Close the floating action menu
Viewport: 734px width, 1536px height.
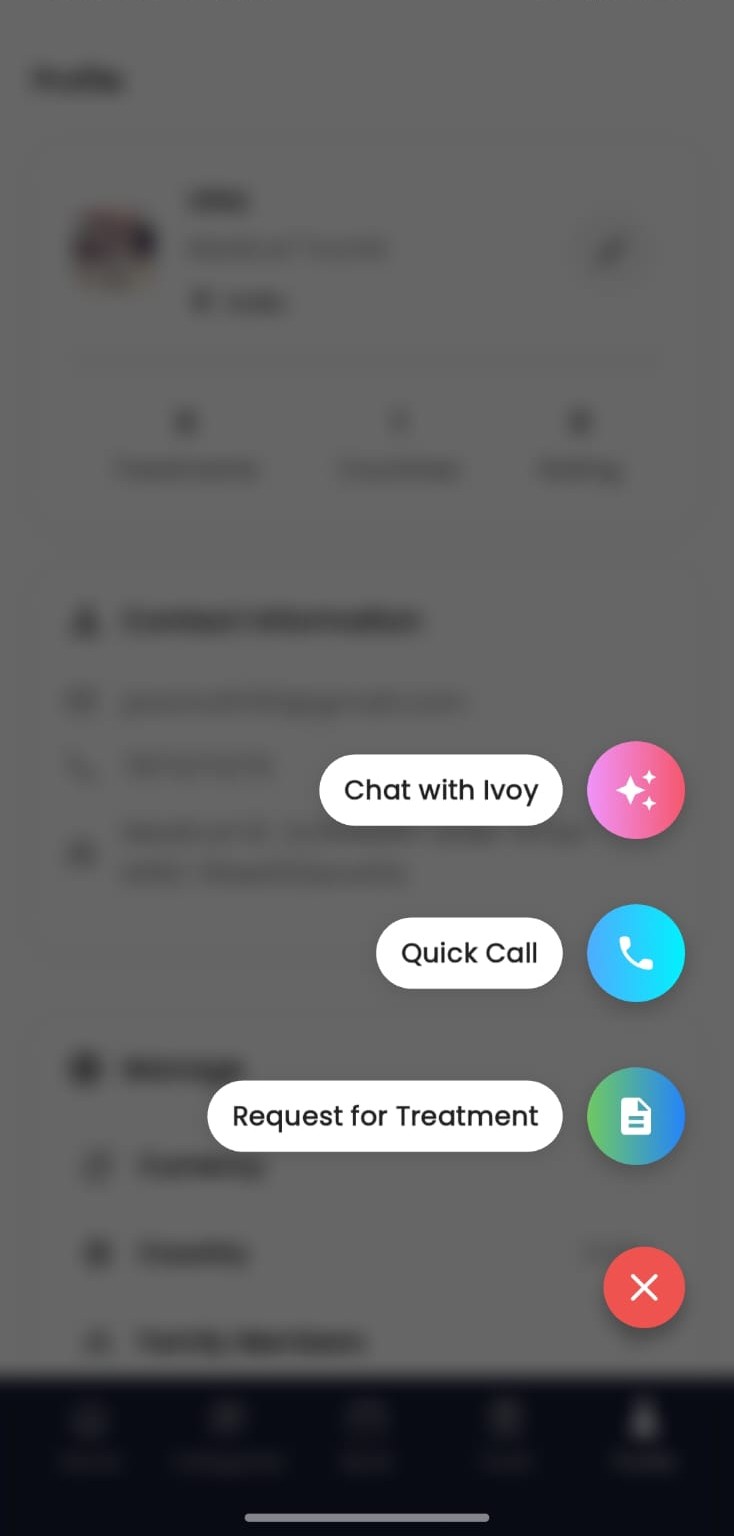(x=644, y=1288)
